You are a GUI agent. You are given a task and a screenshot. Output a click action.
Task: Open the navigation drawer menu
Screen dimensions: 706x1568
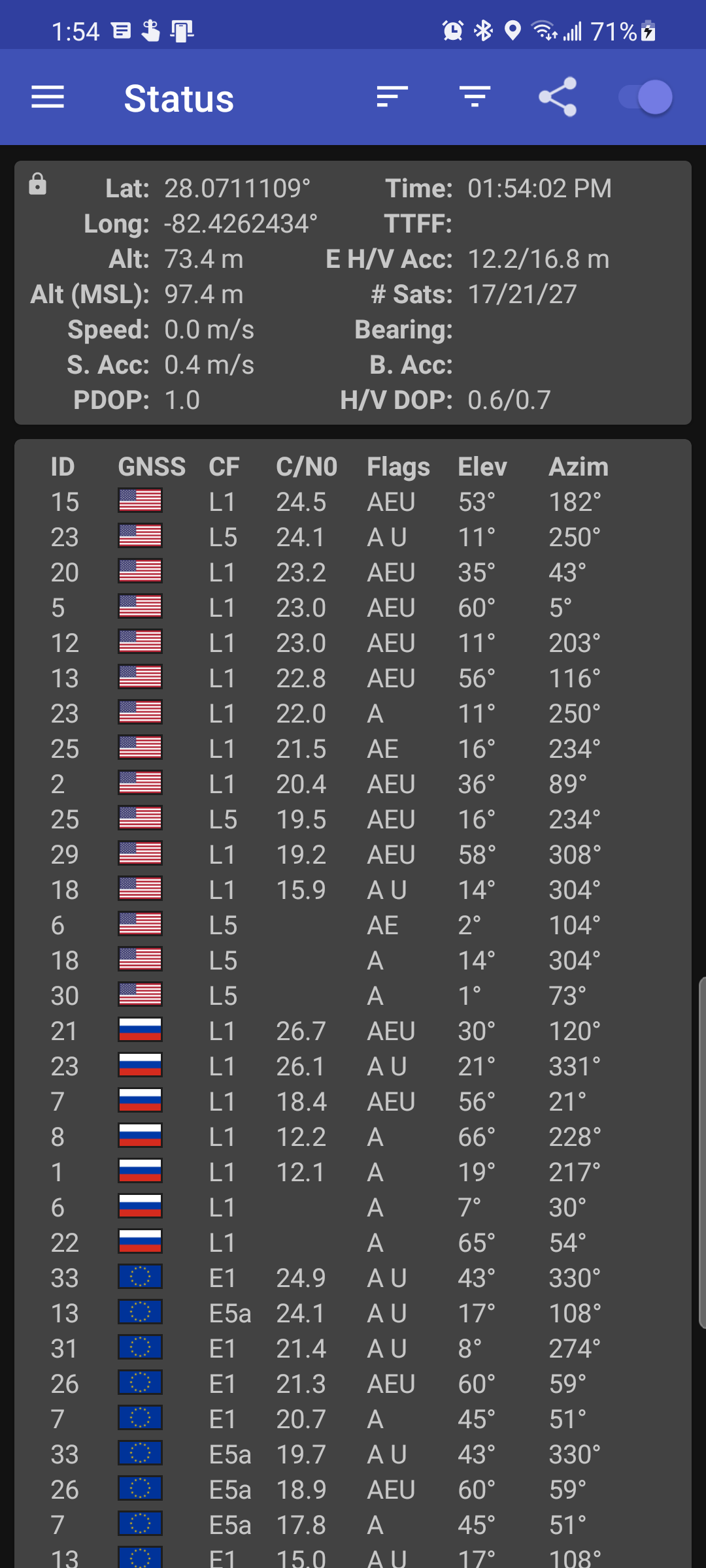[x=48, y=97]
